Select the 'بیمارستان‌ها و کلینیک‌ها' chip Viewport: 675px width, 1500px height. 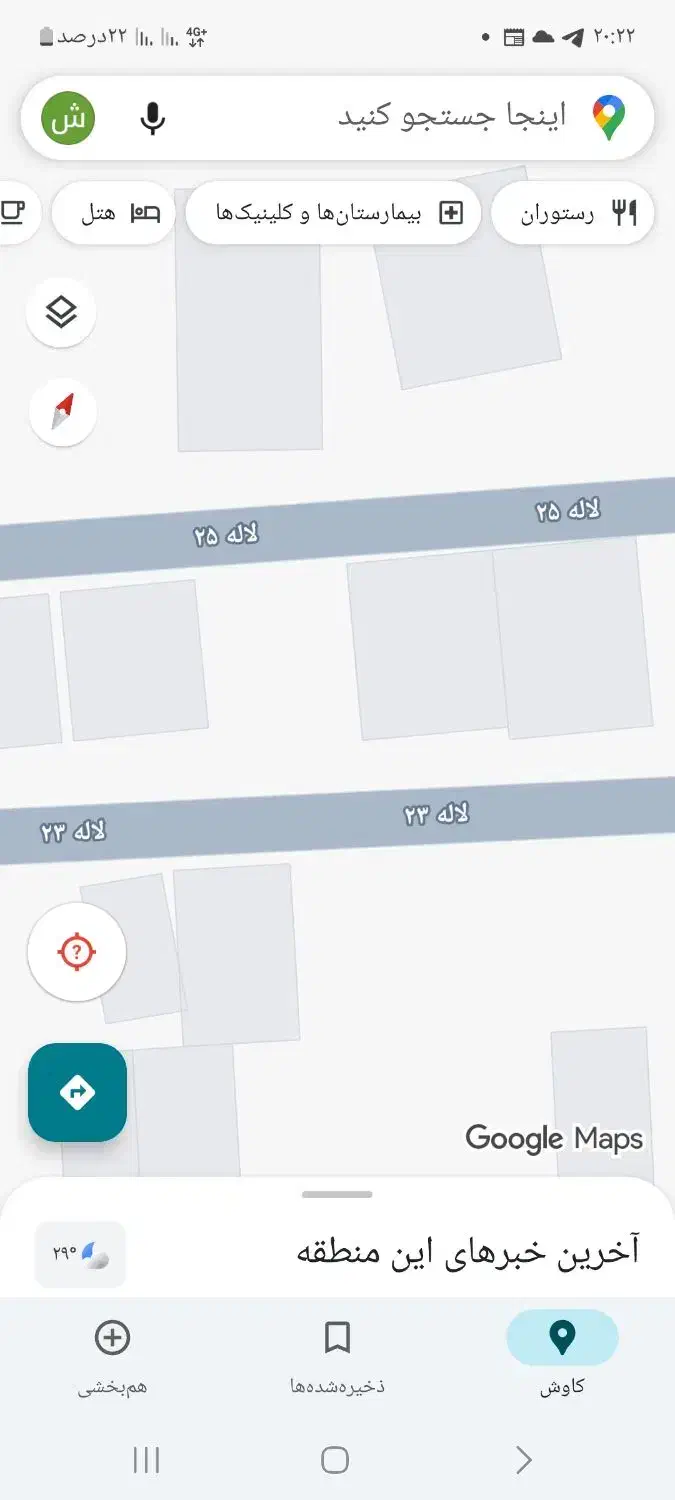point(333,212)
